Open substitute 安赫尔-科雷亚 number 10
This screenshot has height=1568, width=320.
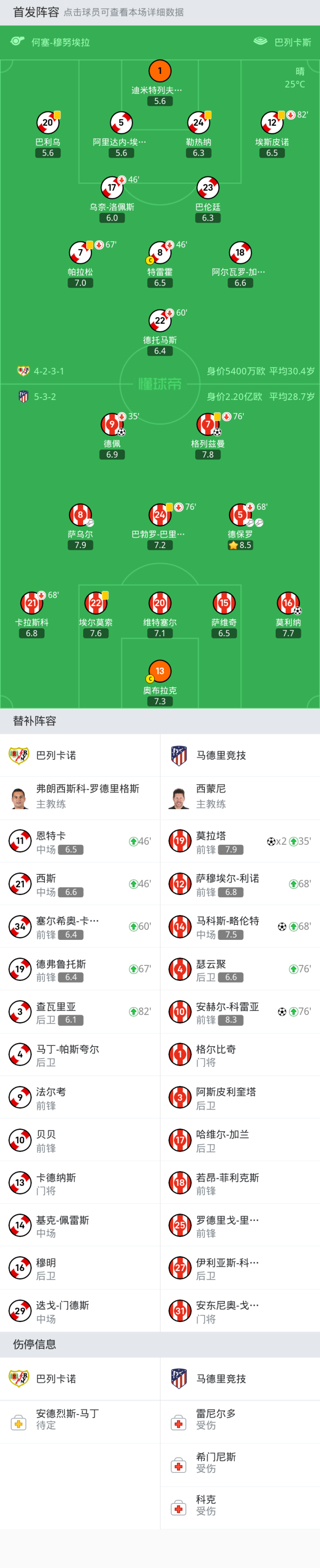coord(240,1012)
